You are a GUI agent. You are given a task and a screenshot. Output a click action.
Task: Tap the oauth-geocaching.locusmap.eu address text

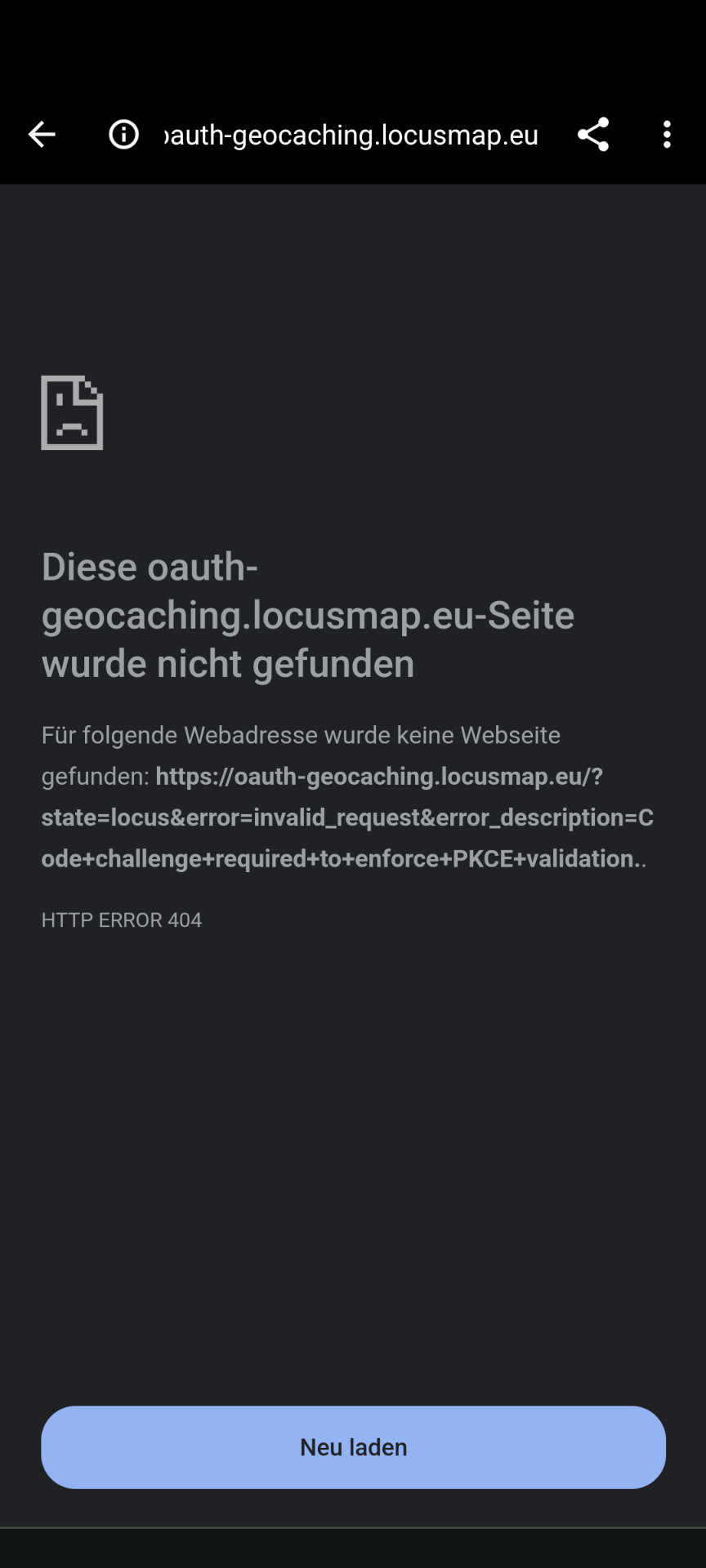pos(351,135)
